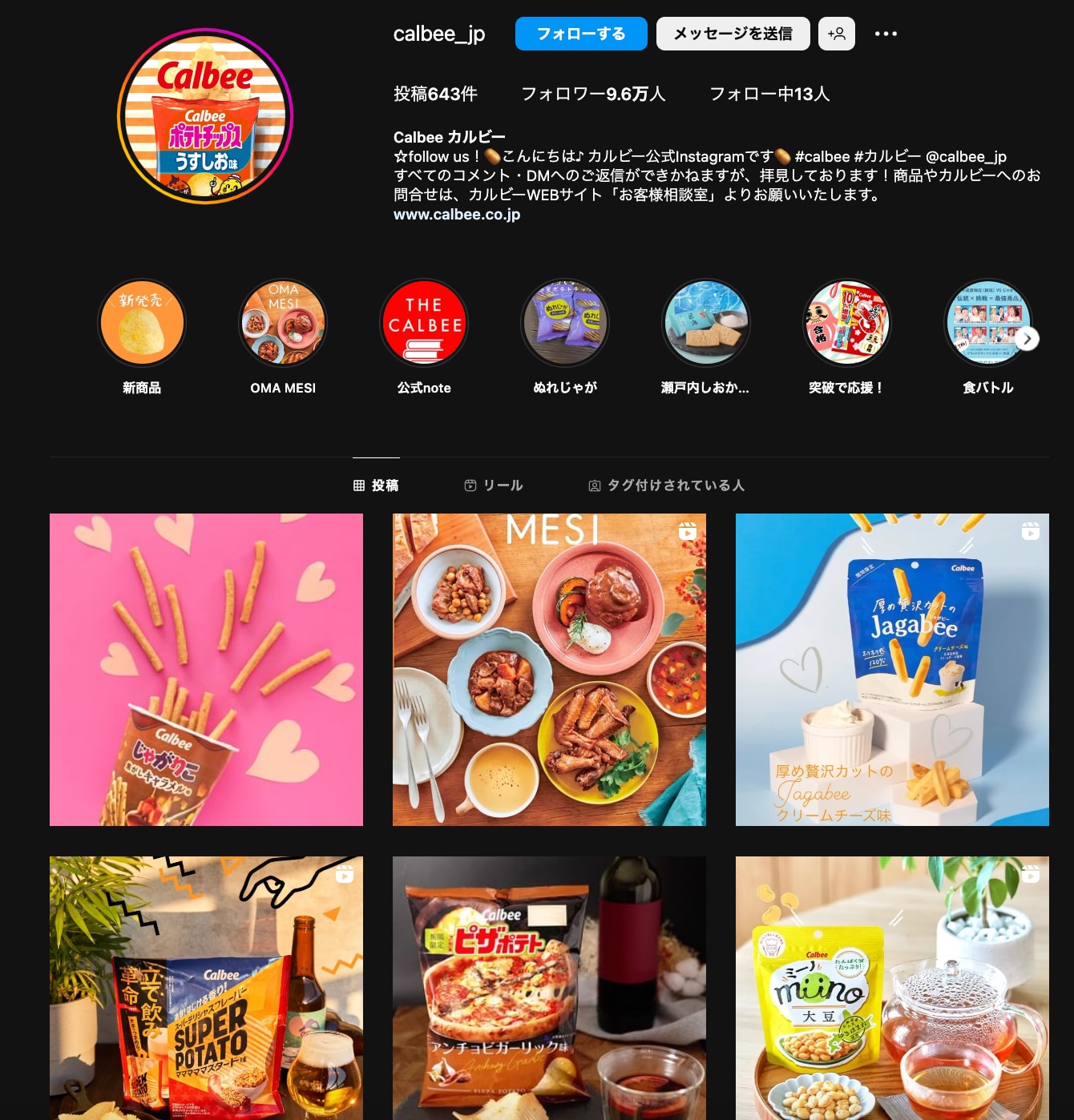The height and width of the screenshot is (1120, 1074).
Task: Open the 突破で応援! story highlight
Action: [847, 324]
